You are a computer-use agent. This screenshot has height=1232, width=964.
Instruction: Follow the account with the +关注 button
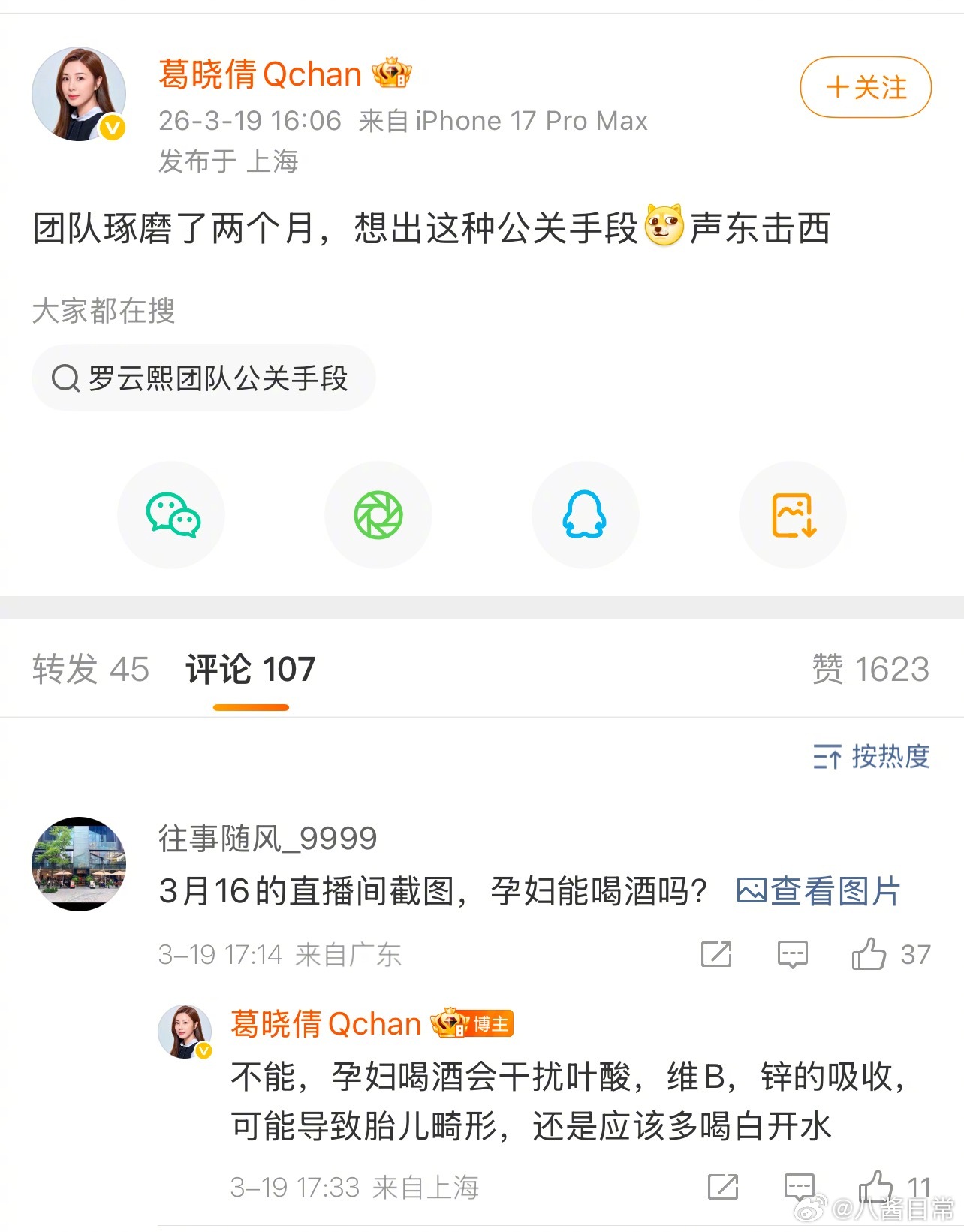pos(865,87)
